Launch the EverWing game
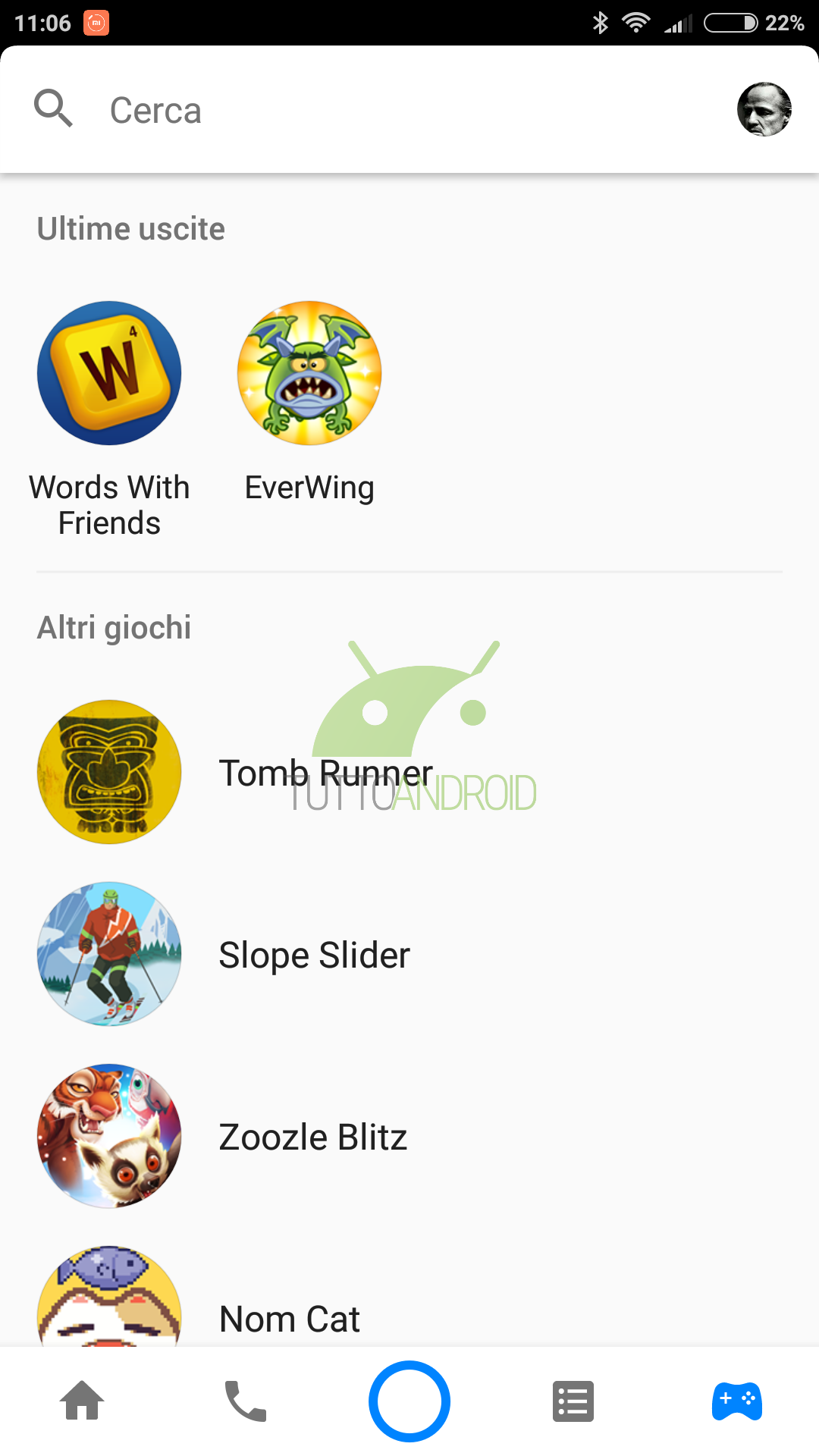The image size is (819, 1456). point(309,374)
